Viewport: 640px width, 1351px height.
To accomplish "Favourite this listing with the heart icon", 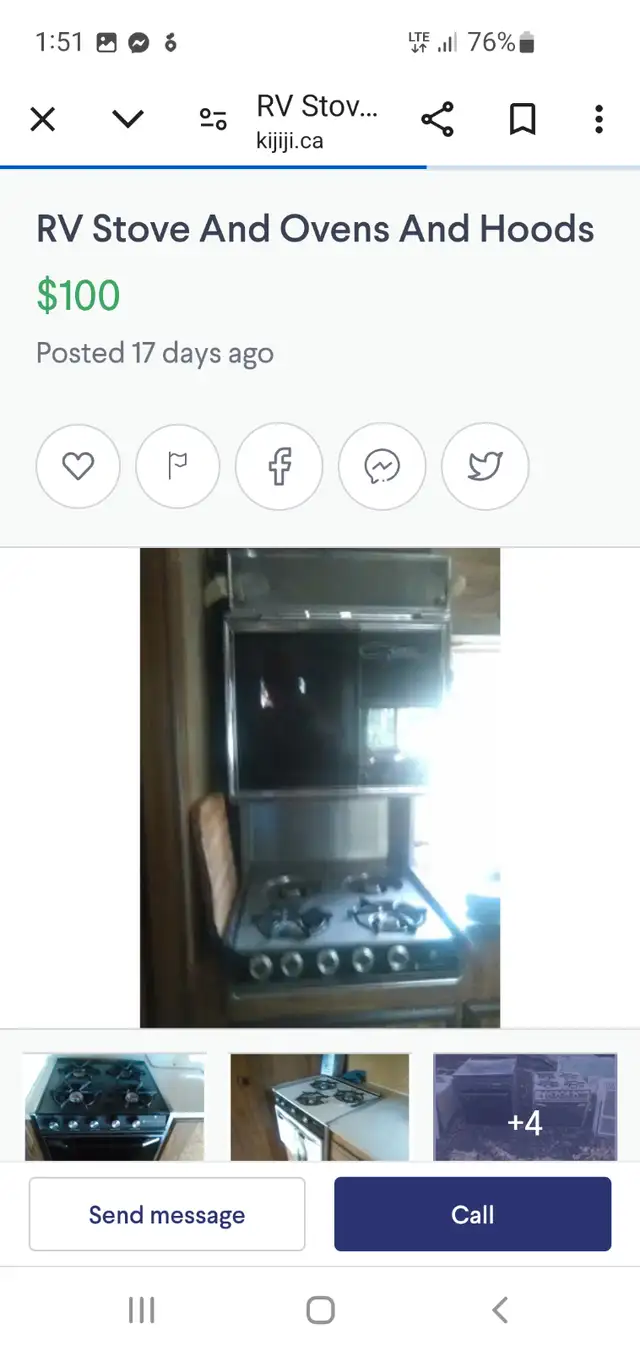I will pyautogui.click(x=78, y=466).
